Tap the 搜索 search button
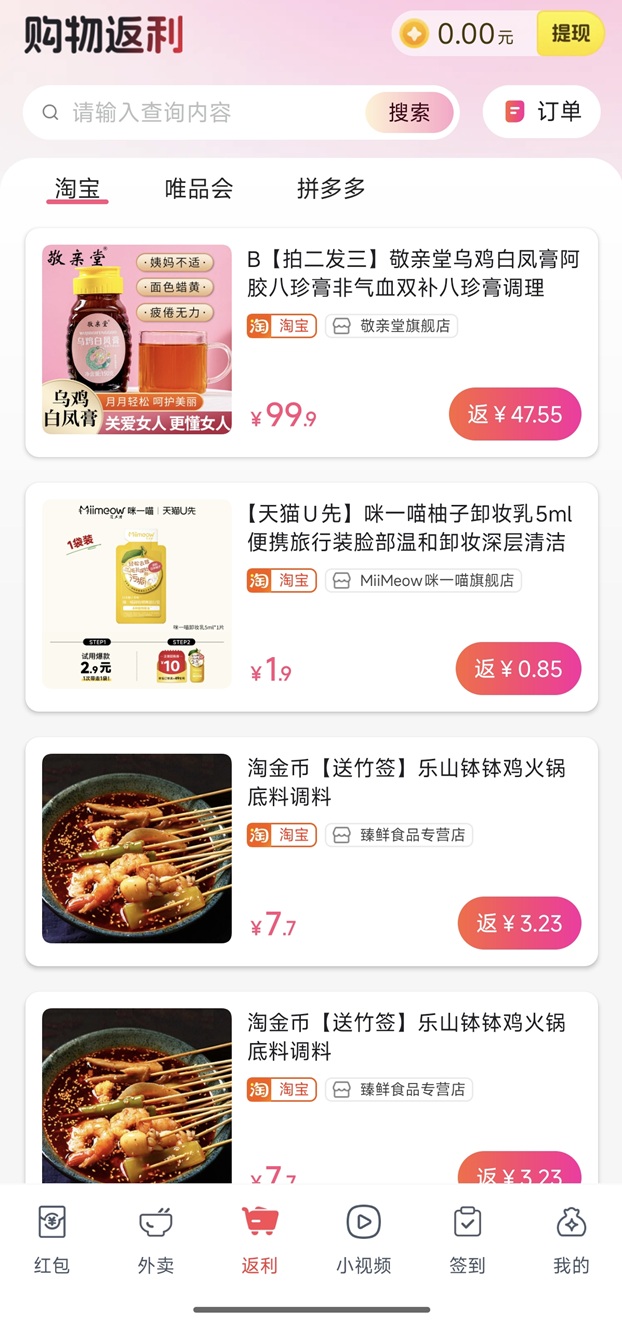The height and width of the screenshot is (1322, 622). (x=409, y=112)
